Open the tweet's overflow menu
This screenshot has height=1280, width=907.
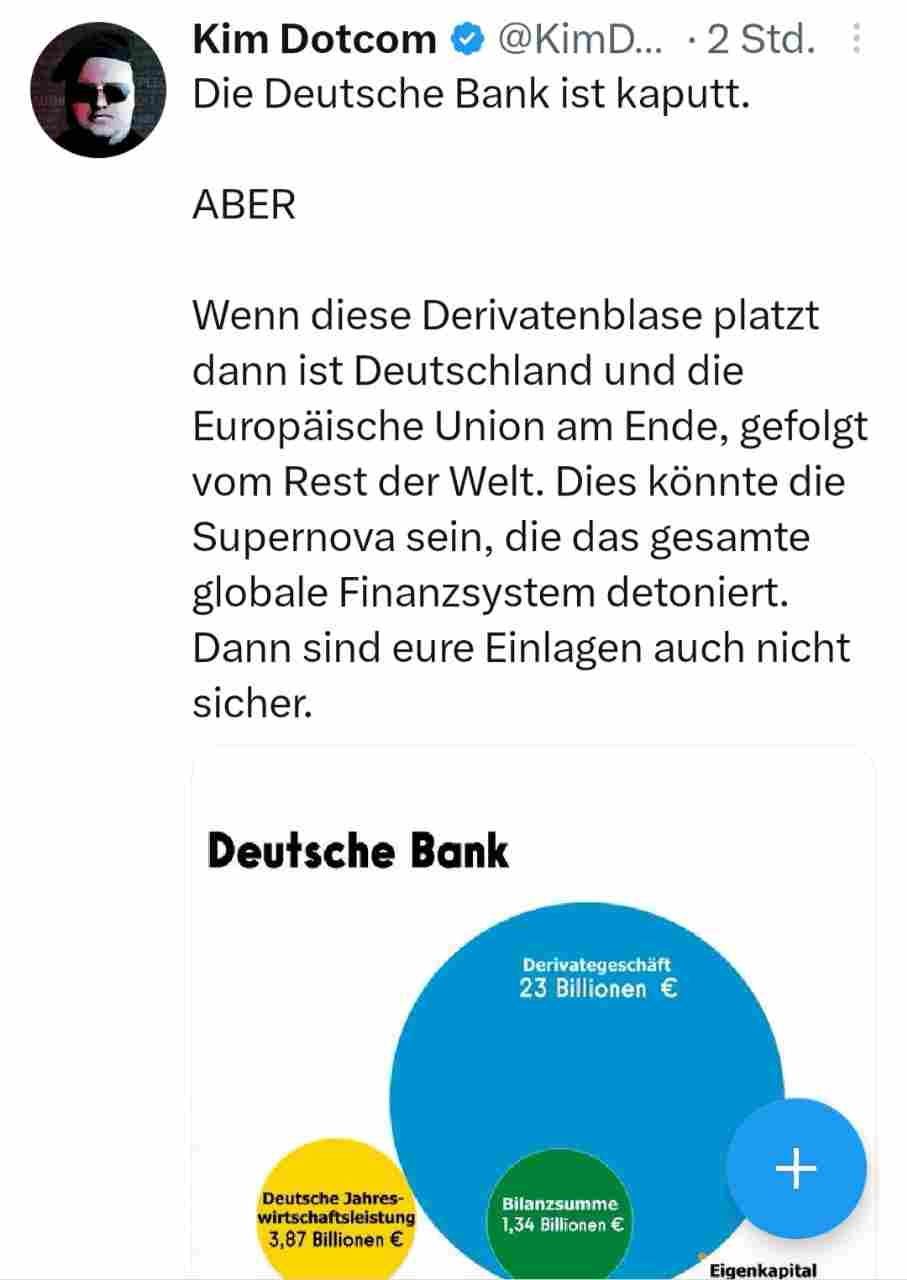(856, 40)
